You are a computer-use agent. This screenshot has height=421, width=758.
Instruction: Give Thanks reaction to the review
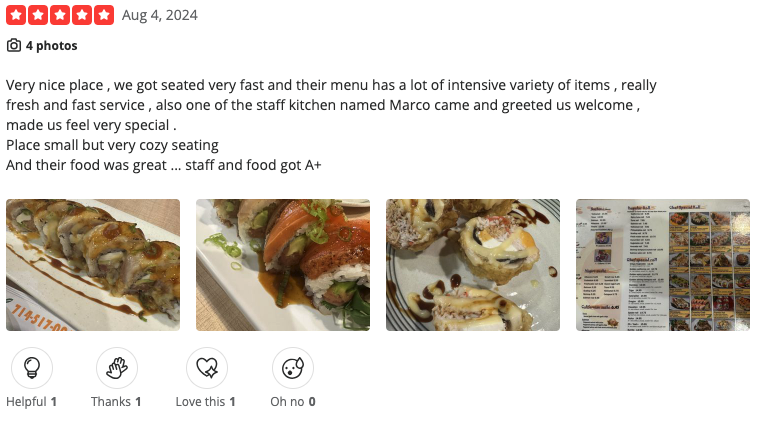click(x=117, y=368)
